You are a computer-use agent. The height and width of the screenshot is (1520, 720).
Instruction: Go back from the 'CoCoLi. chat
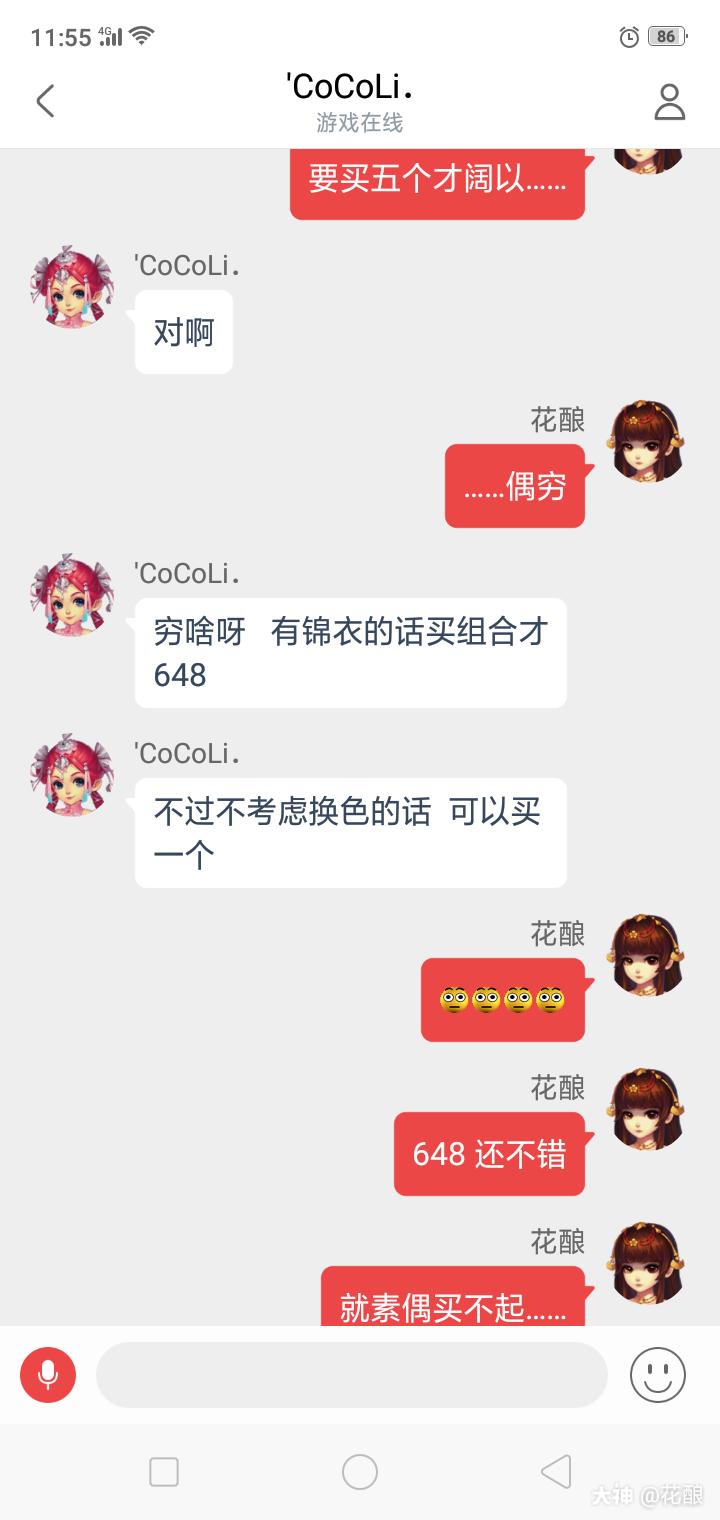[x=45, y=101]
